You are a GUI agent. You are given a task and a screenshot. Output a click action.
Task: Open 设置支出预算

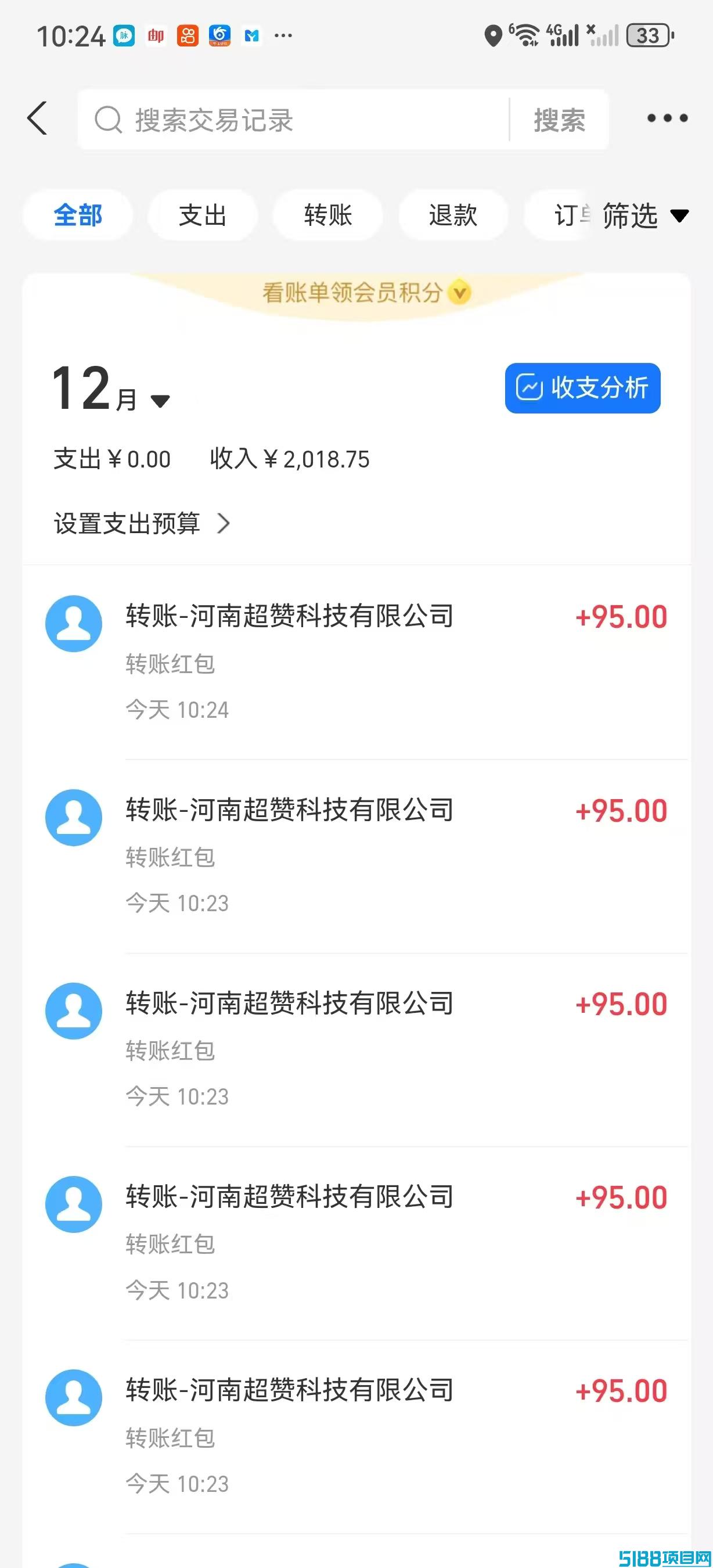click(142, 523)
